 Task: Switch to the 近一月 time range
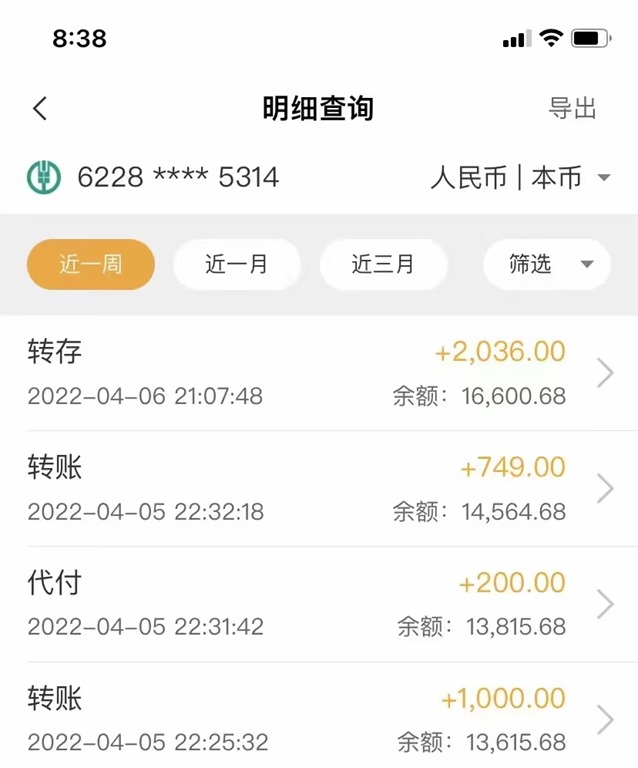[237, 264]
